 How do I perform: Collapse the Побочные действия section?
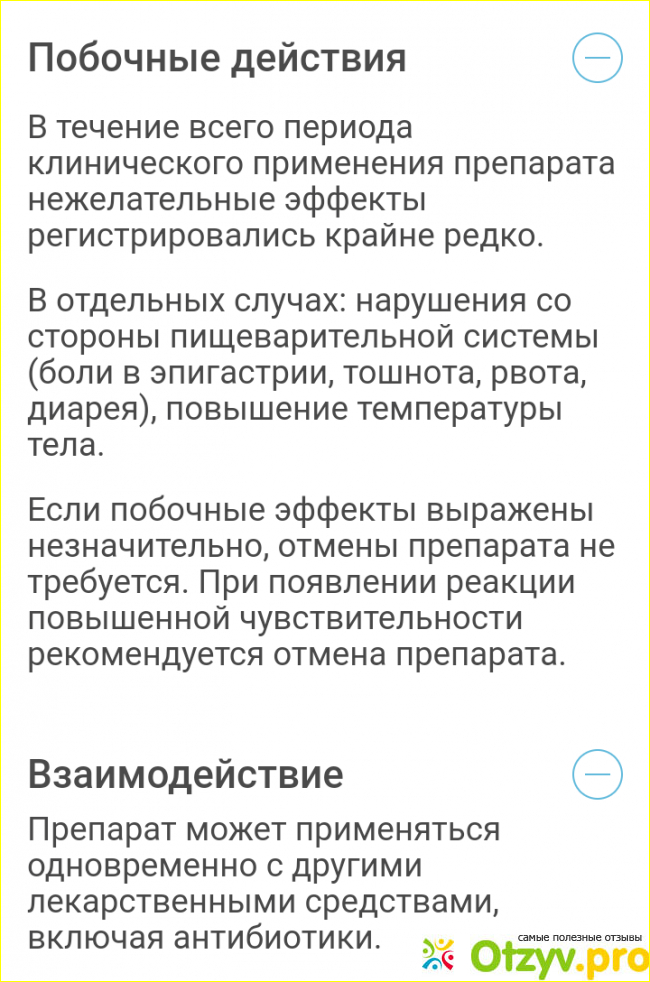[x=597, y=58]
